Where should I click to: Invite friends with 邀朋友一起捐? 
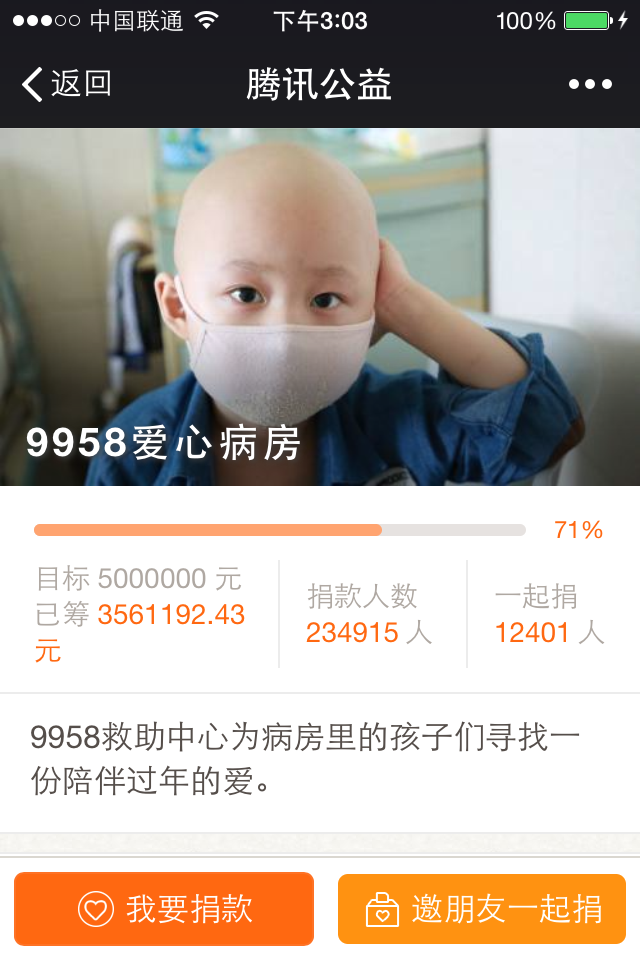[x=482, y=909]
